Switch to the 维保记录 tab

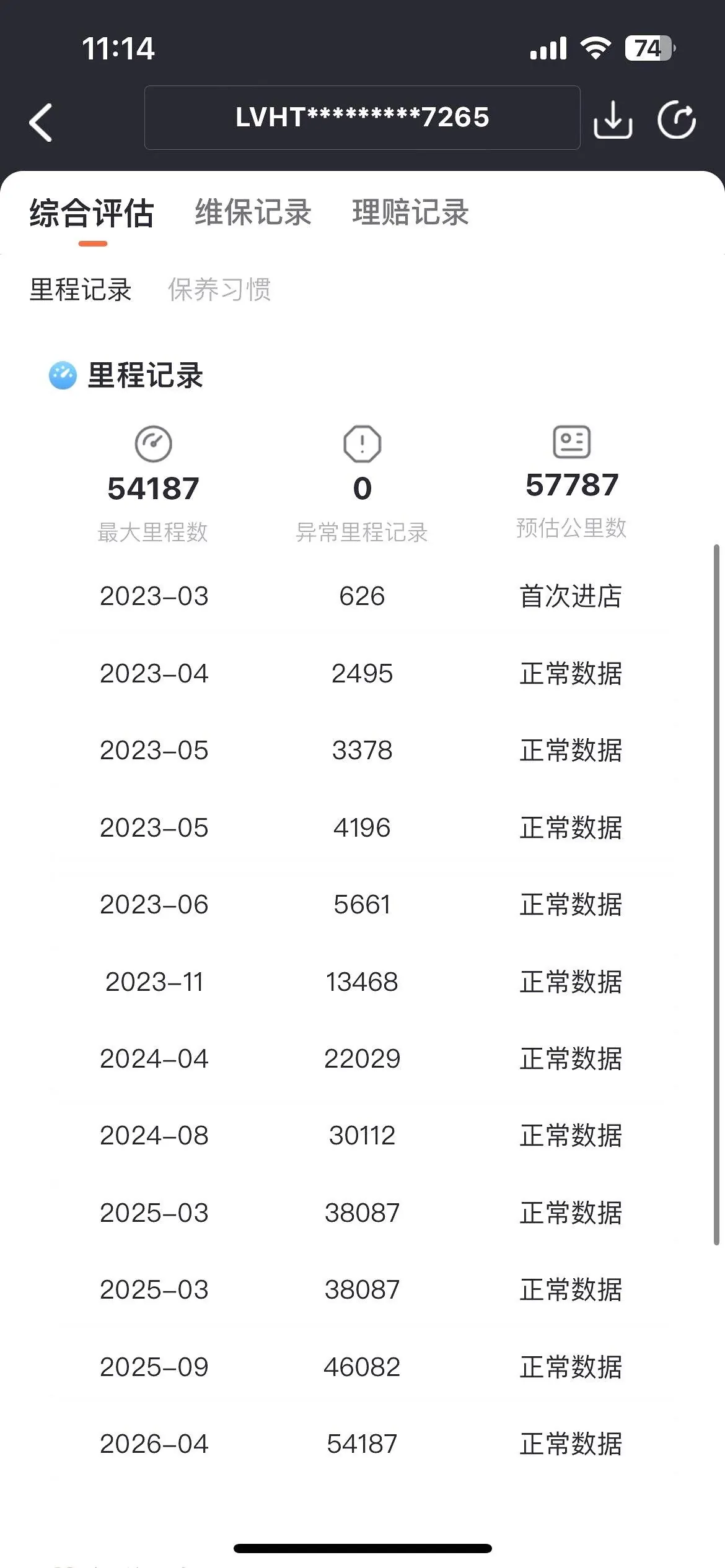[x=253, y=212]
